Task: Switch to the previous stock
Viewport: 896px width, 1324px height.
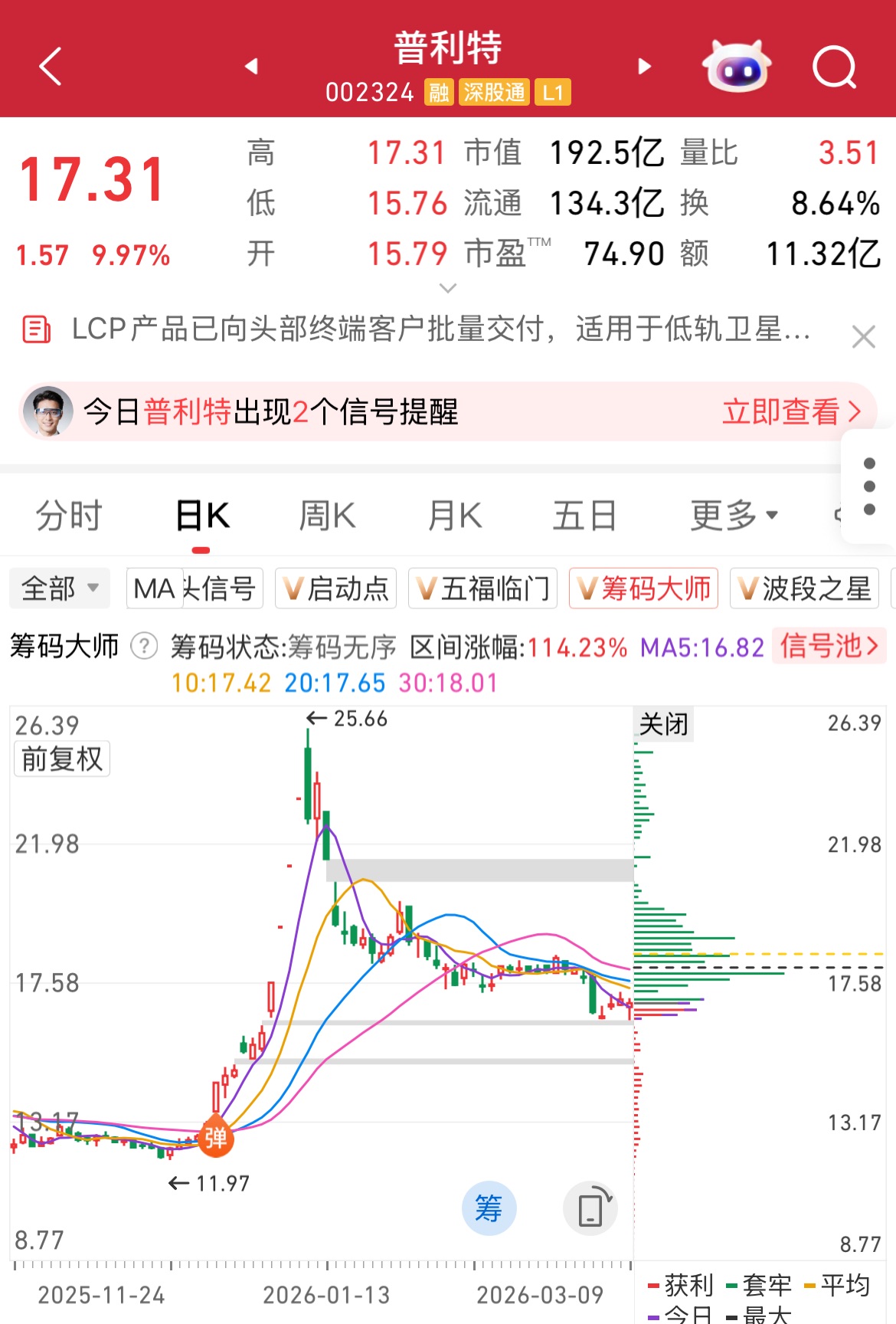Action: 251,67
